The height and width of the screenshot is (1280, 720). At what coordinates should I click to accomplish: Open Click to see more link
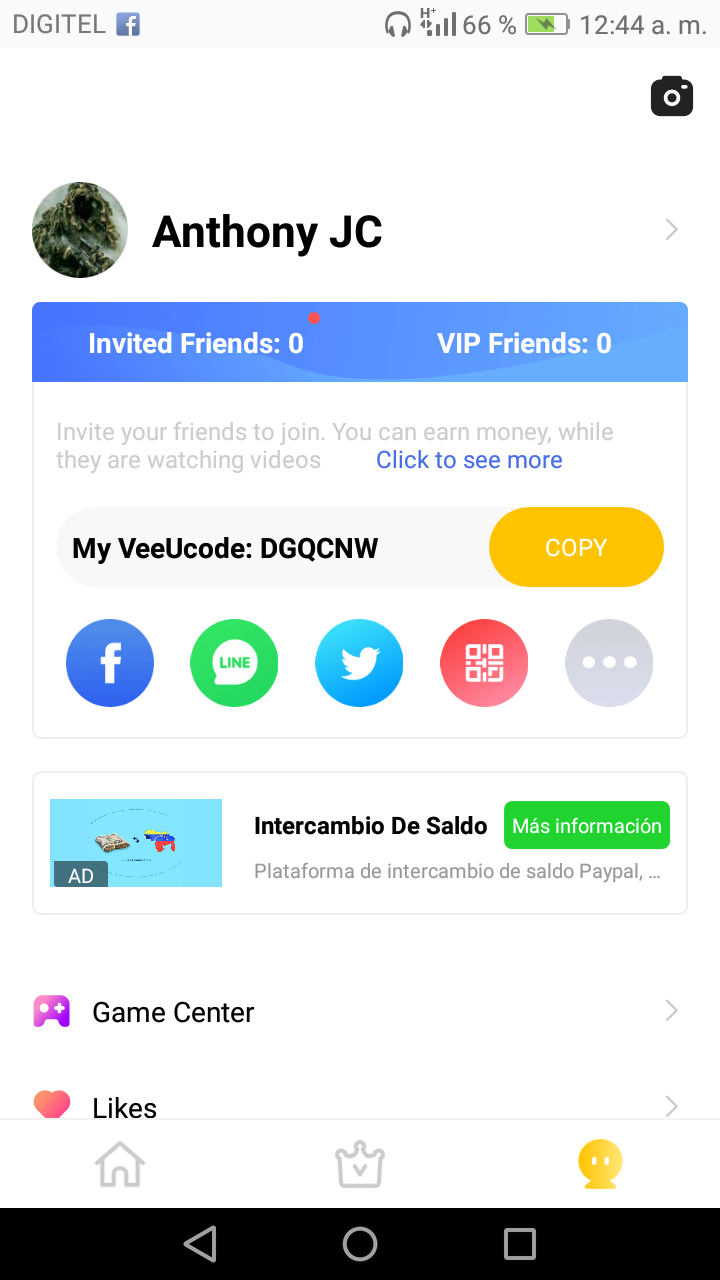[469, 459]
